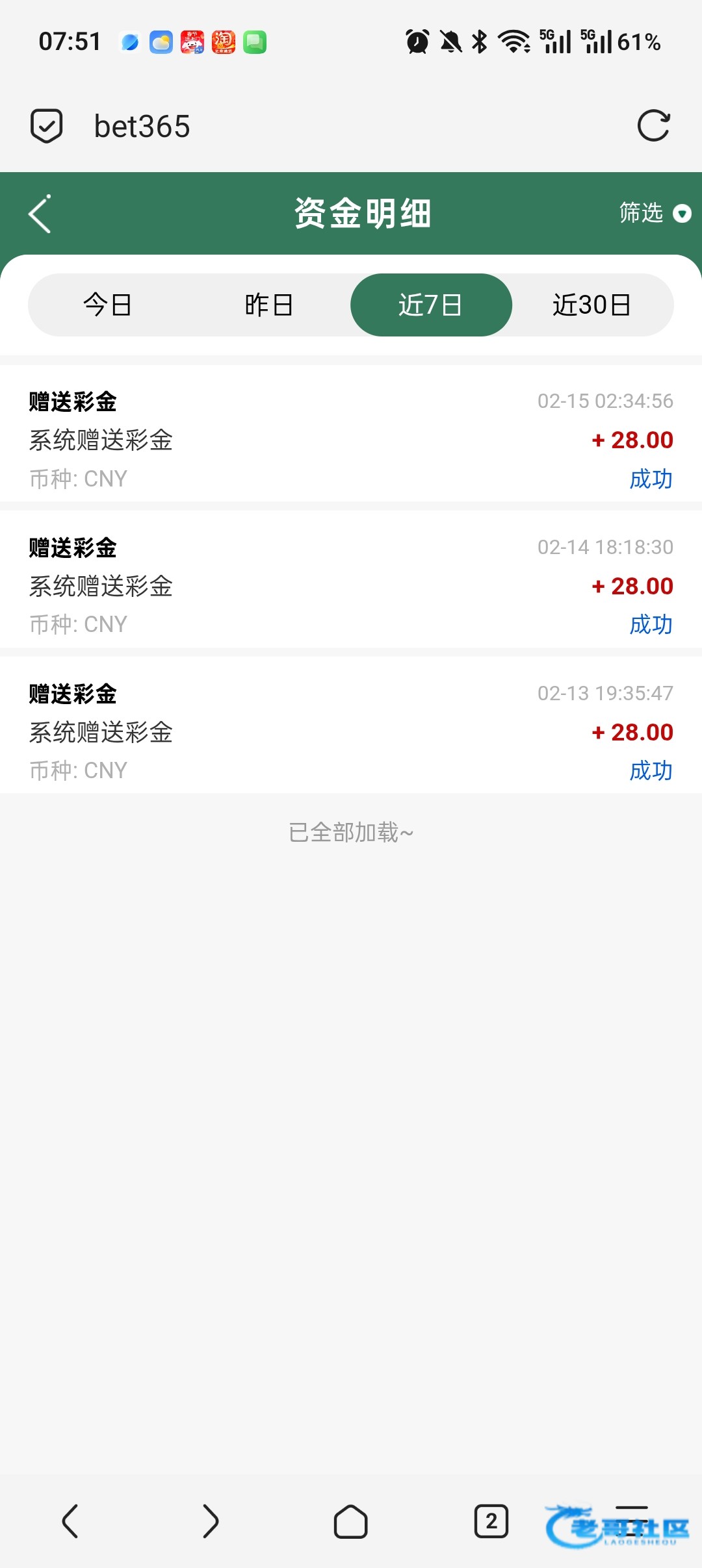
Task: Open the site security shield info
Action: (47, 126)
